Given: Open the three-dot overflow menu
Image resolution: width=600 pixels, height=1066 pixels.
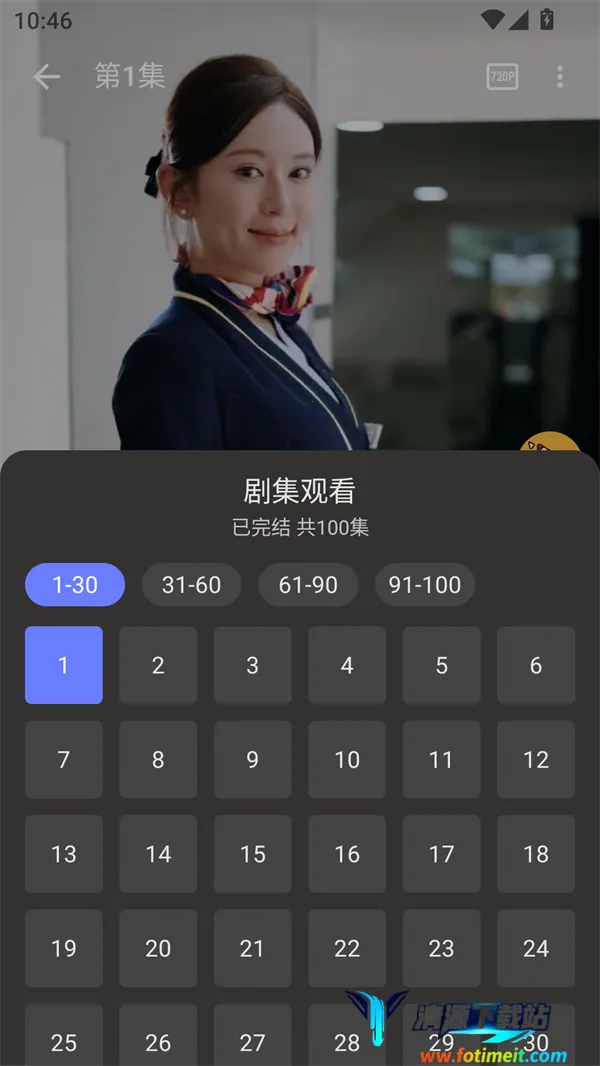Looking at the screenshot, I should tap(559, 77).
